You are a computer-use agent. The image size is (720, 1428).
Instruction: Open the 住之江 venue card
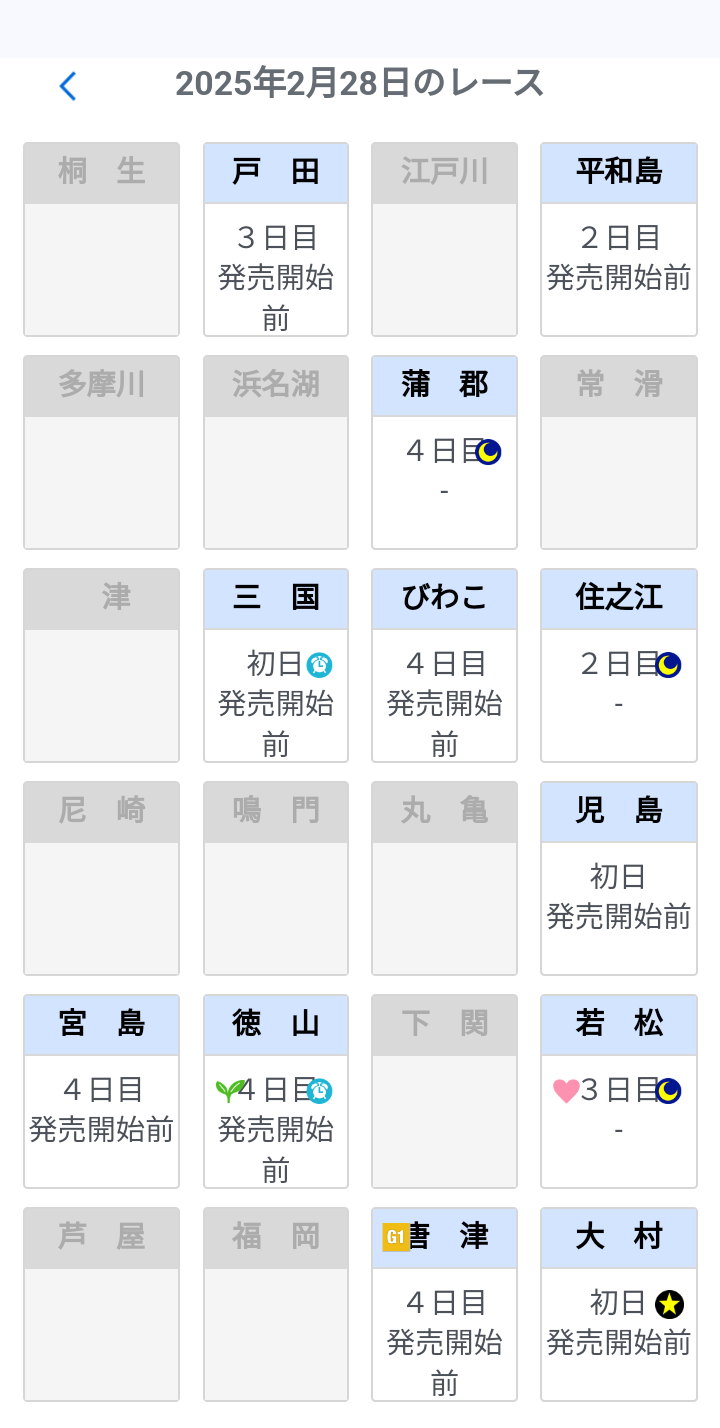click(618, 665)
